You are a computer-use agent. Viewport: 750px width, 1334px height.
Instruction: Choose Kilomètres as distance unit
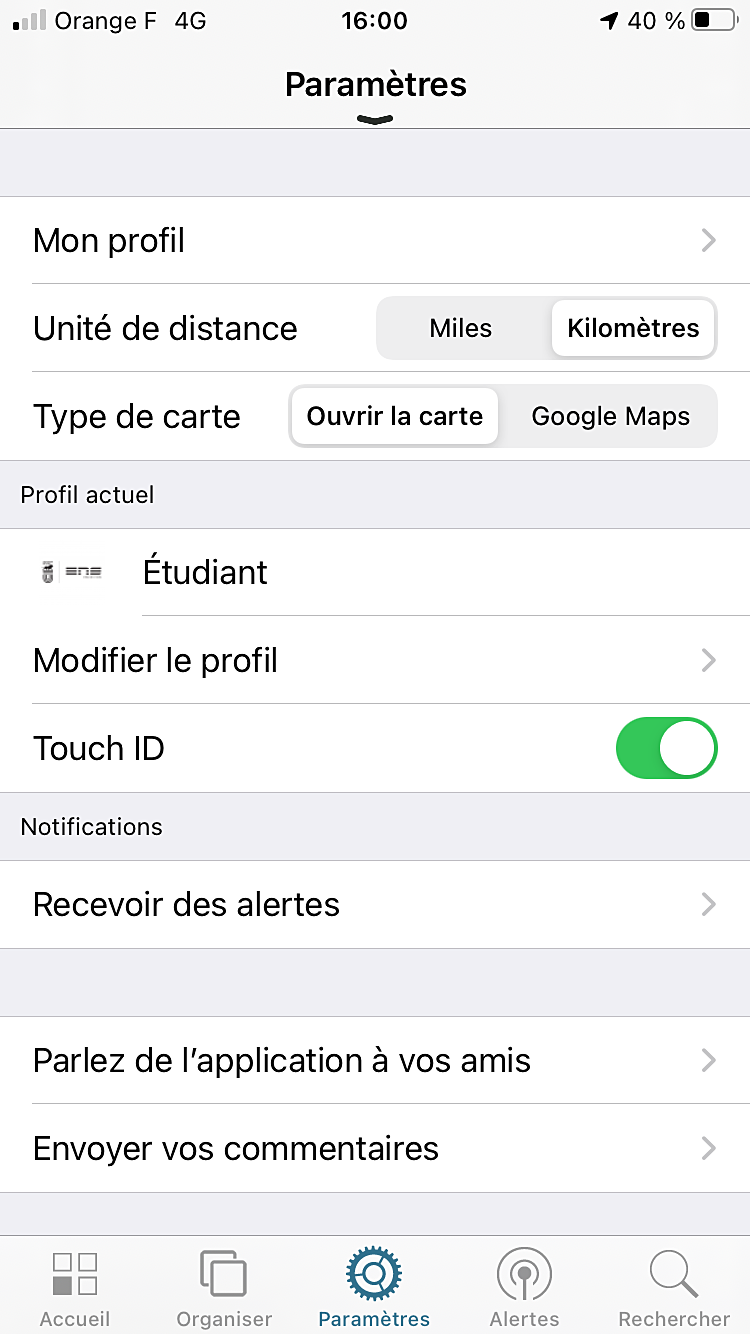click(x=633, y=328)
